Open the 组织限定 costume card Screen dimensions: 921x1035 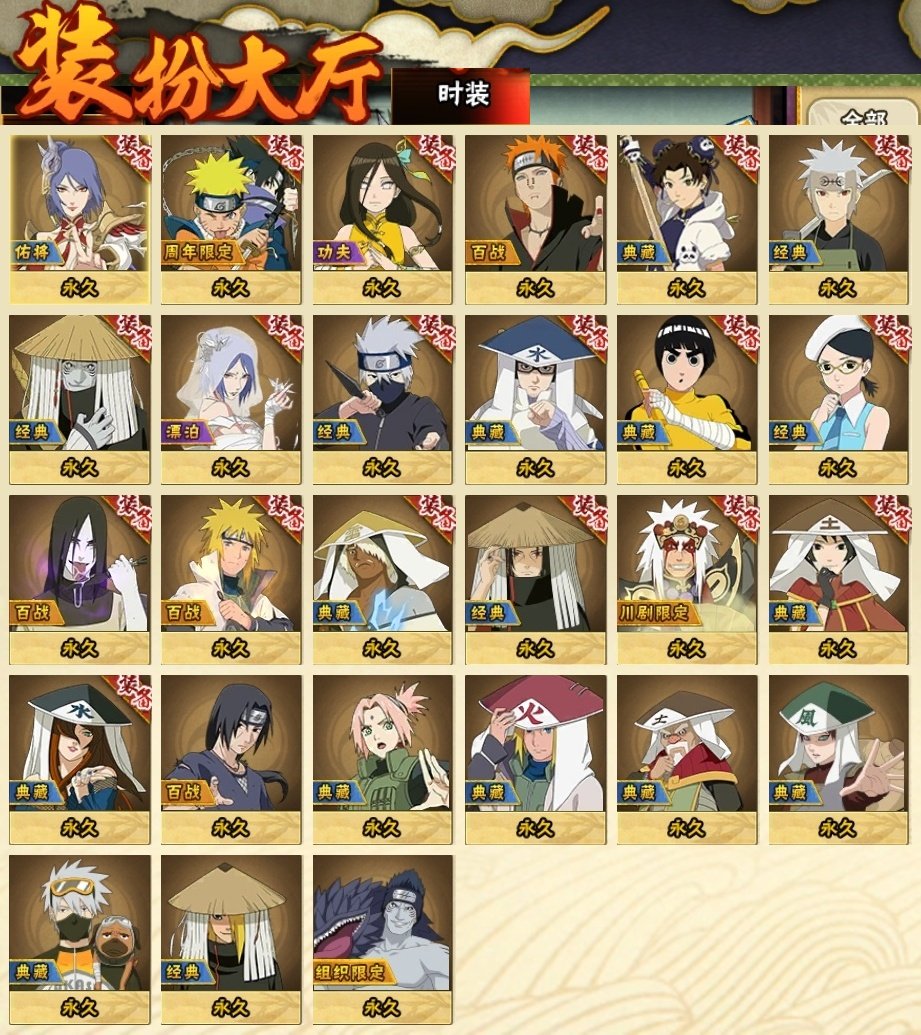coord(383,938)
